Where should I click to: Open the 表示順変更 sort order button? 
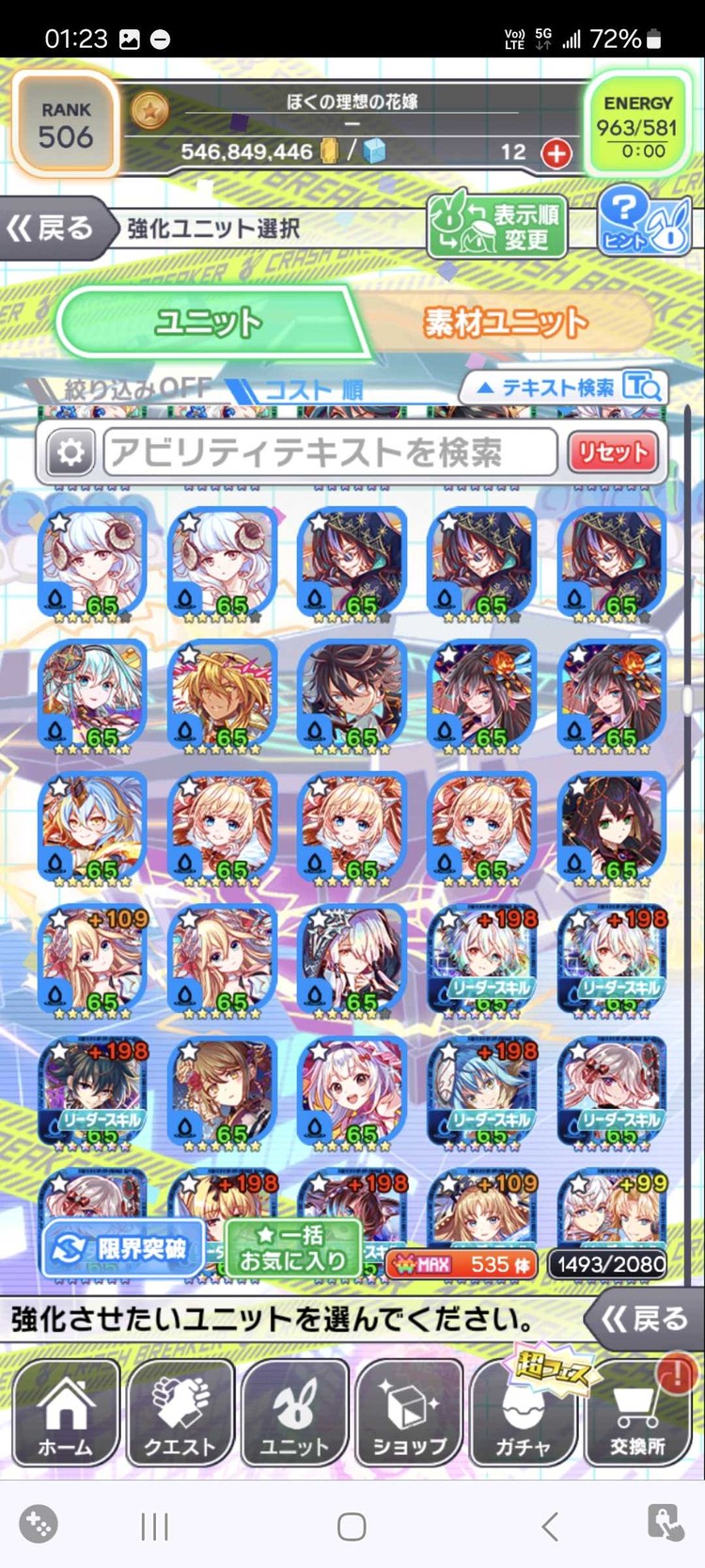497,226
